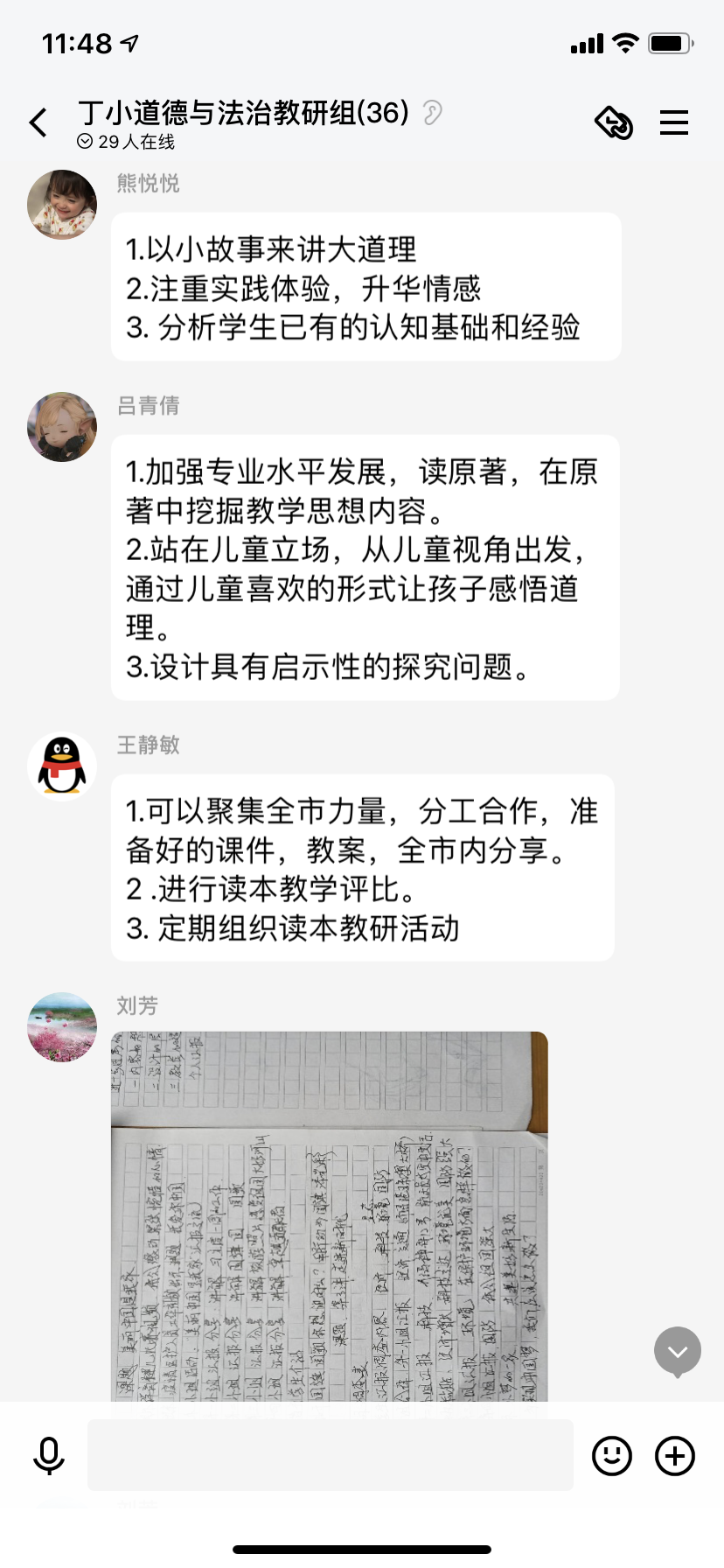Open 王静敏's penguin avatar
This screenshot has width=724, height=1568.
(62, 766)
